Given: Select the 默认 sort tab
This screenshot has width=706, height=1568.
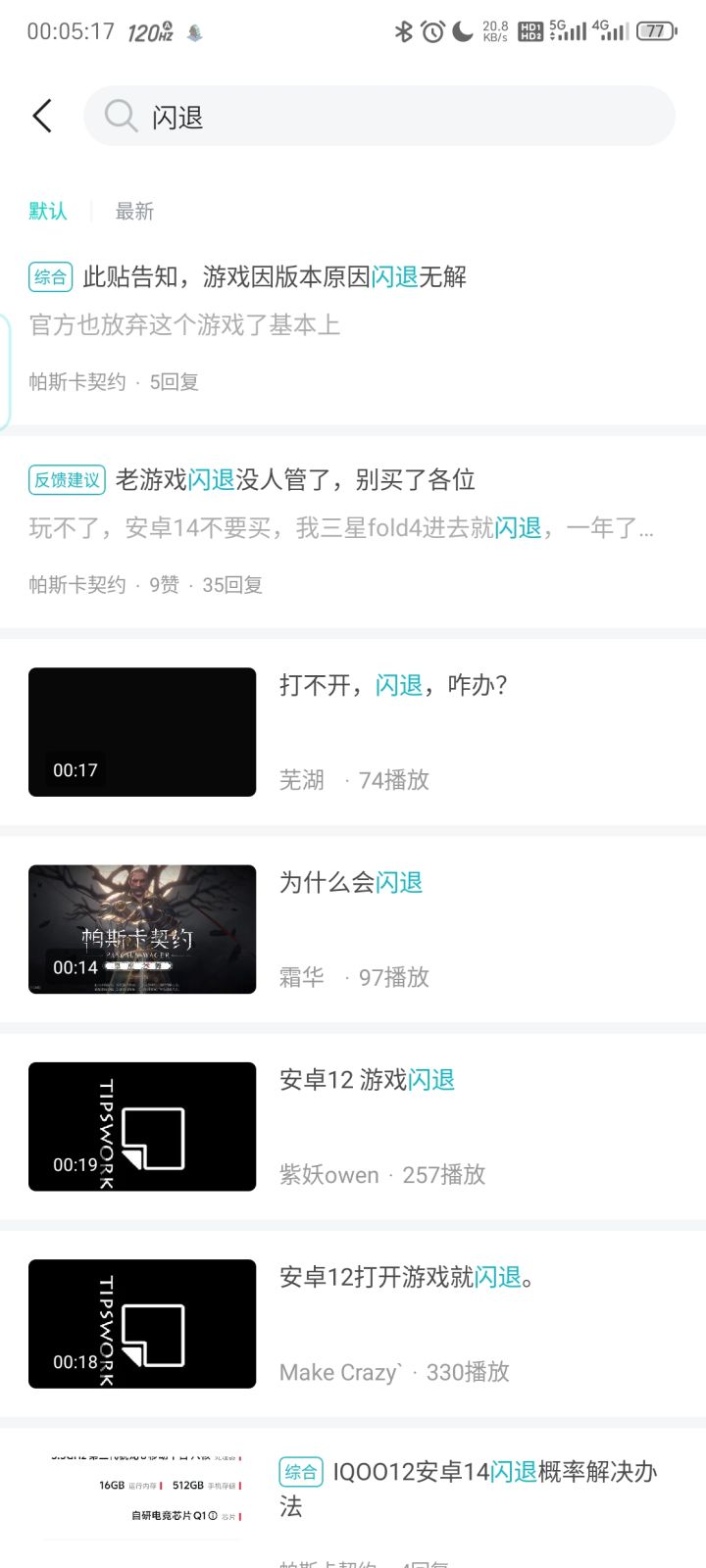Looking at the screenshot, I should pos(48,211).
